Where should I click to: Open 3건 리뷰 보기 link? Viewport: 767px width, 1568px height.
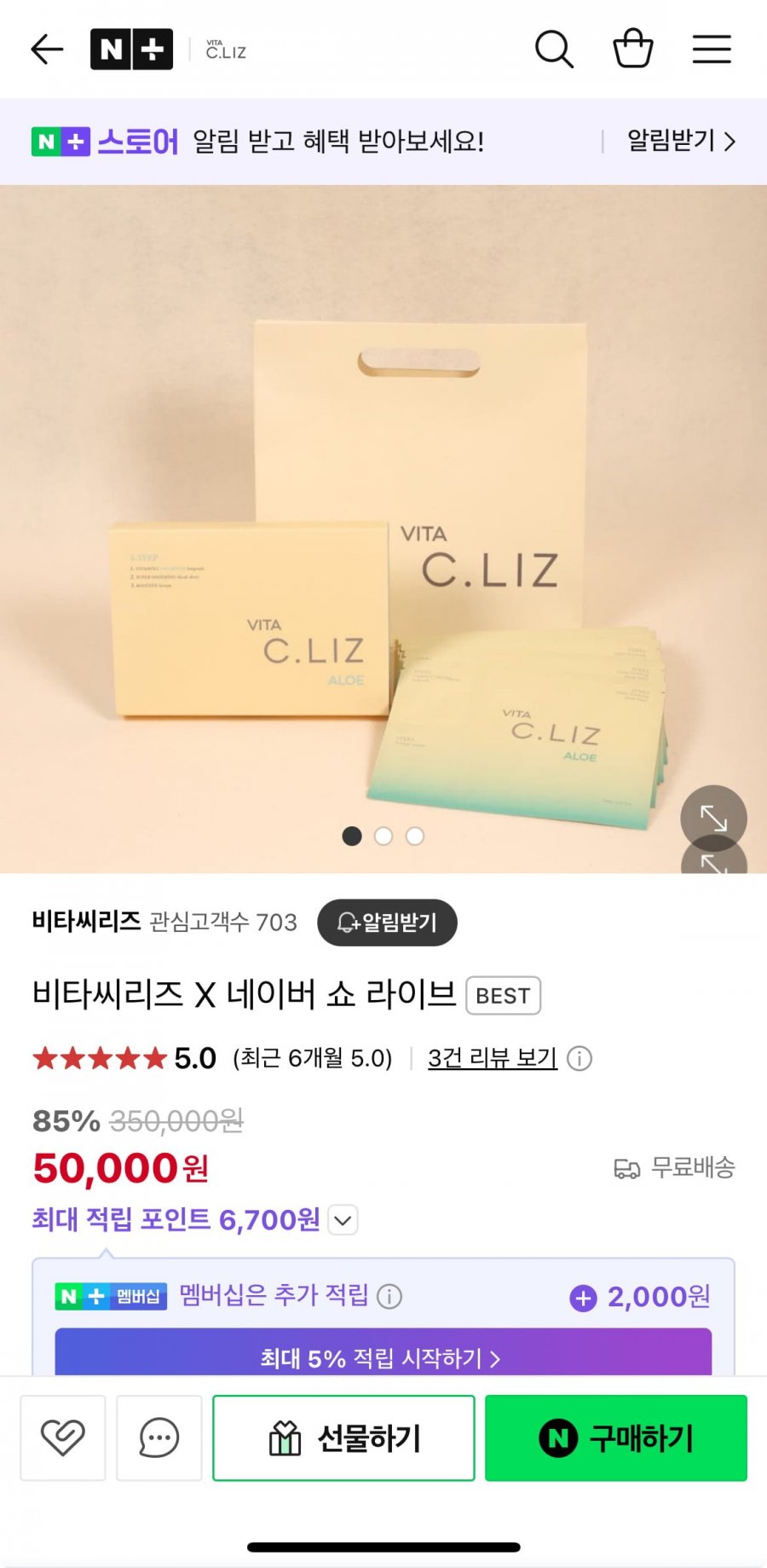pos(492,1058)
